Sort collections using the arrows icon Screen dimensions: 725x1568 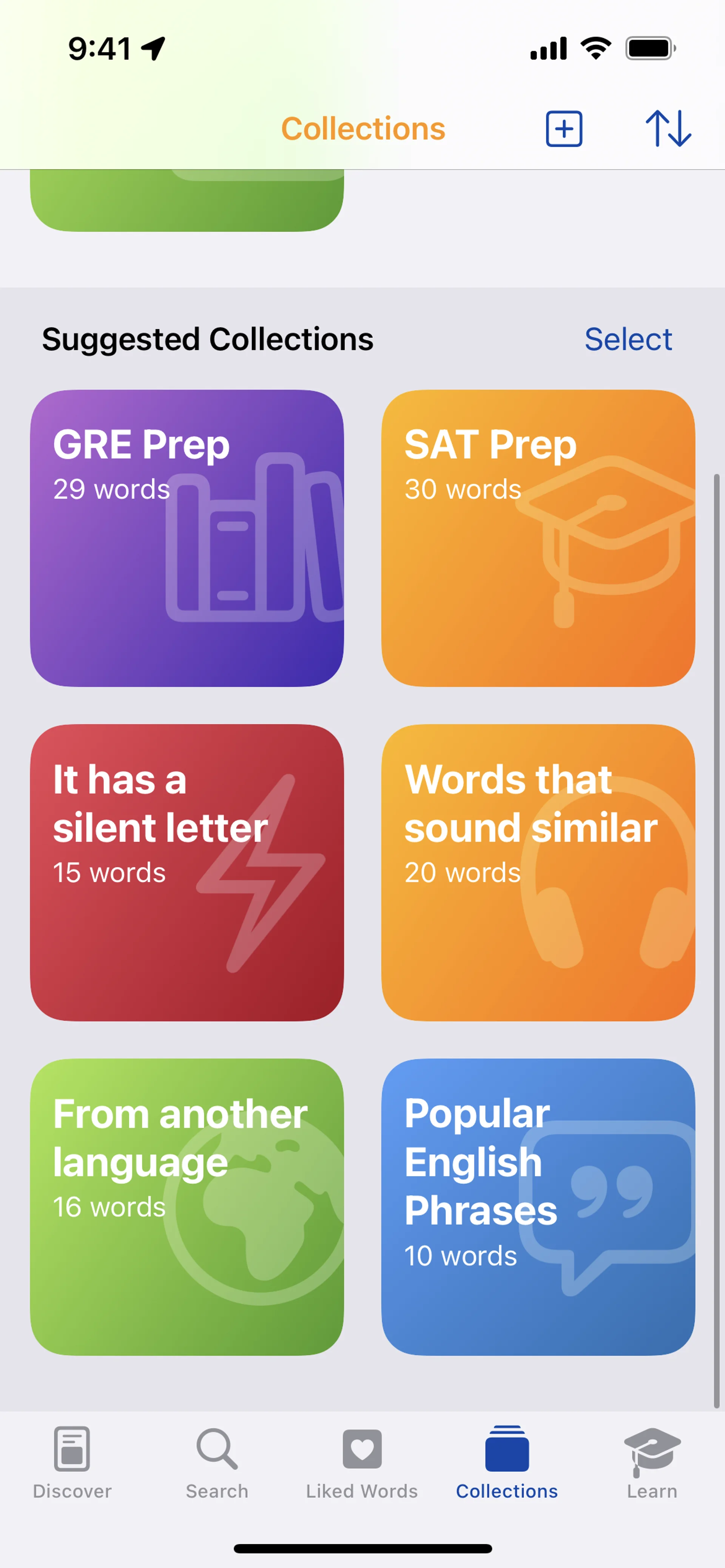pos(668,129)
